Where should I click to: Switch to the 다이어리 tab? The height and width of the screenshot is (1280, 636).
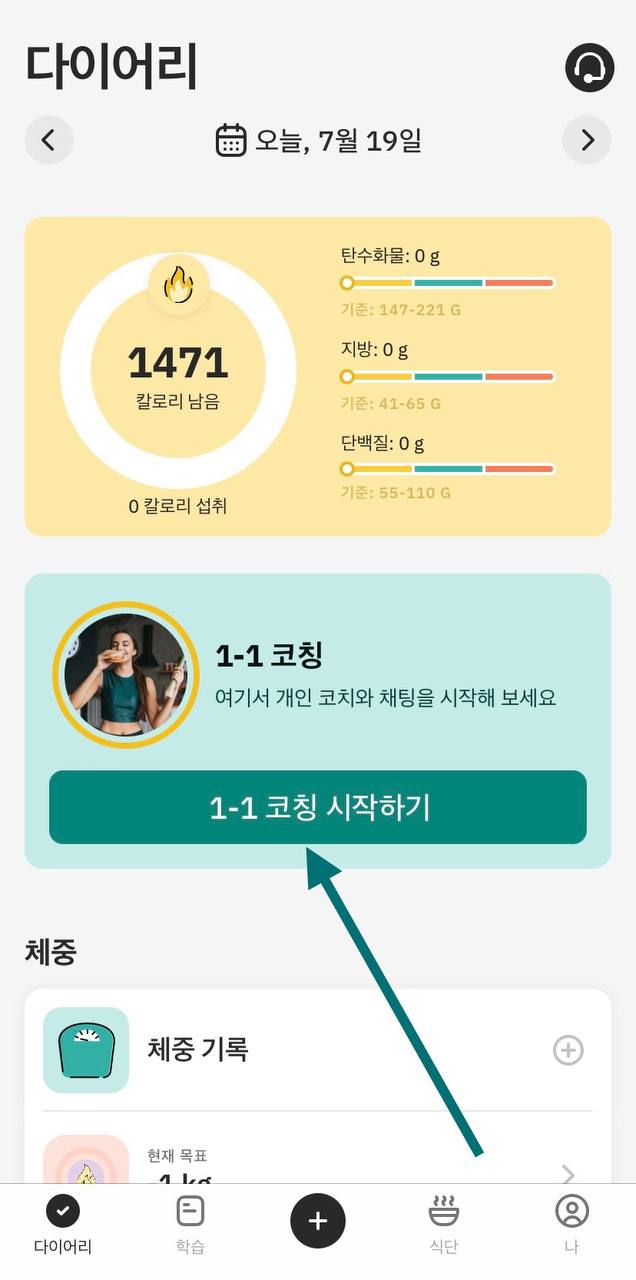[63, 1224]
